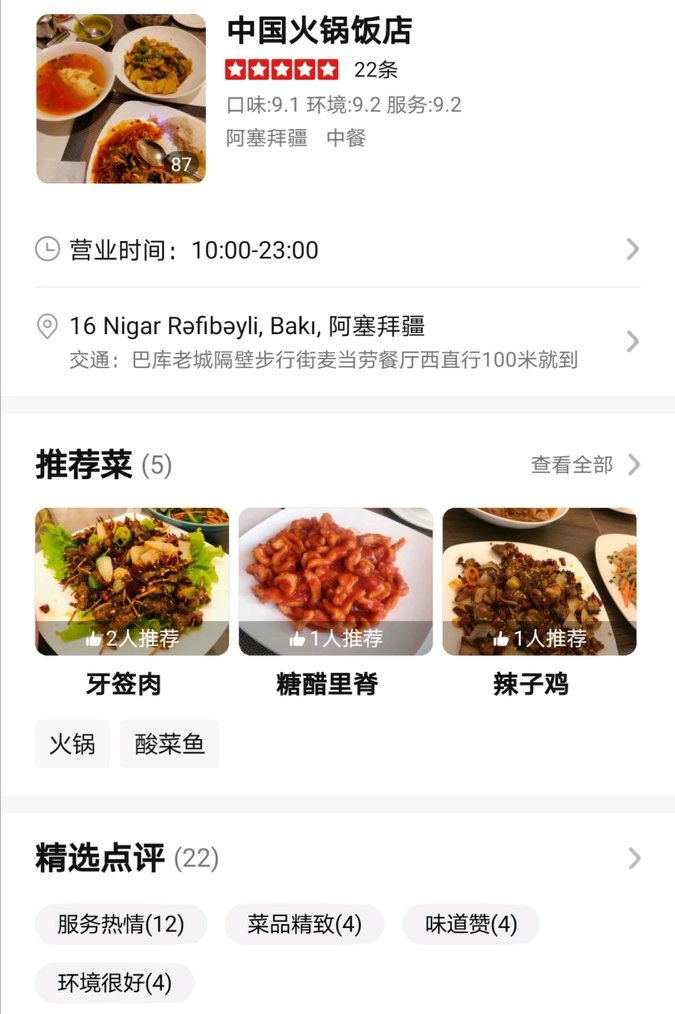Filter reviews by 服务热情(12)
This screenshot has width=675, height=1014.
coord(121,924)
